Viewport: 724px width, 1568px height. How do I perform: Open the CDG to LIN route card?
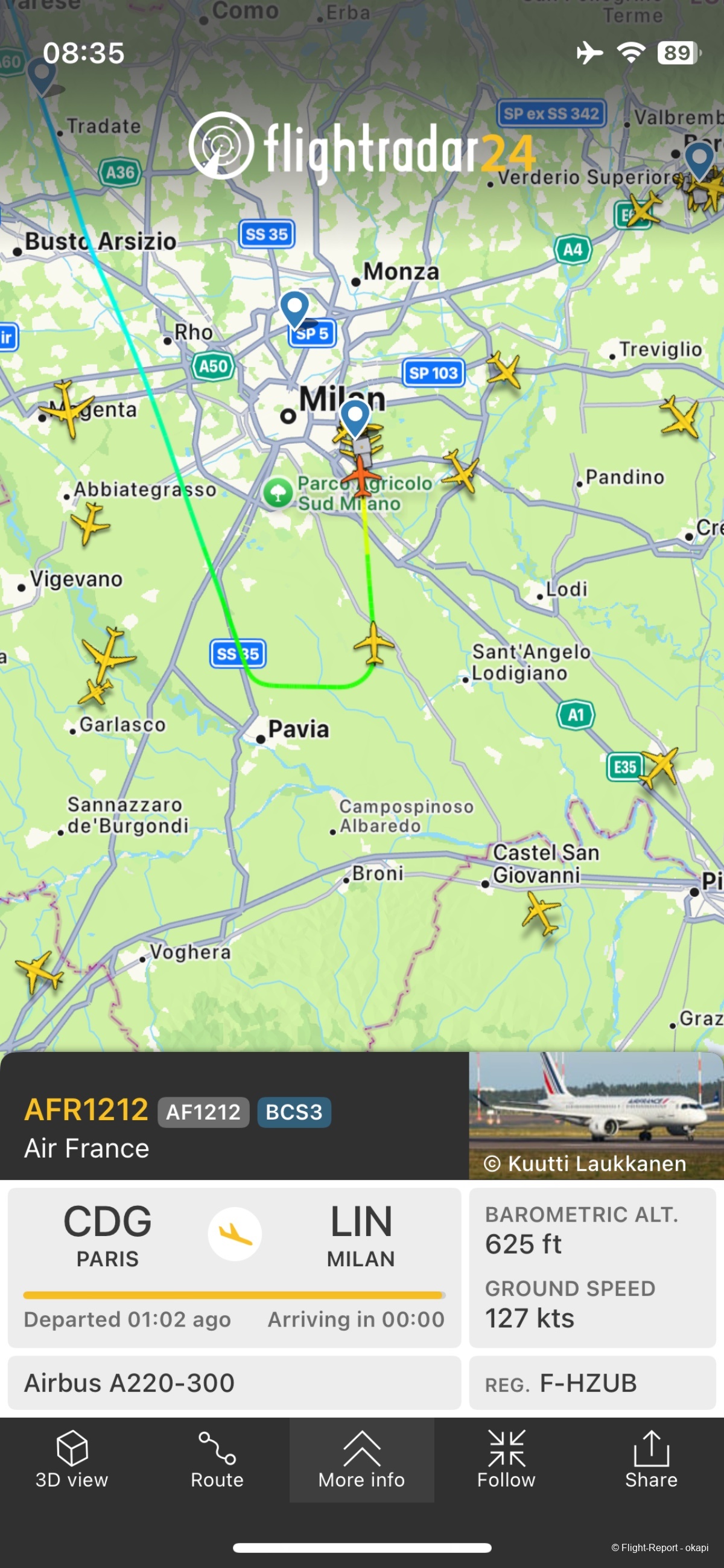(x=234, y=1266)
